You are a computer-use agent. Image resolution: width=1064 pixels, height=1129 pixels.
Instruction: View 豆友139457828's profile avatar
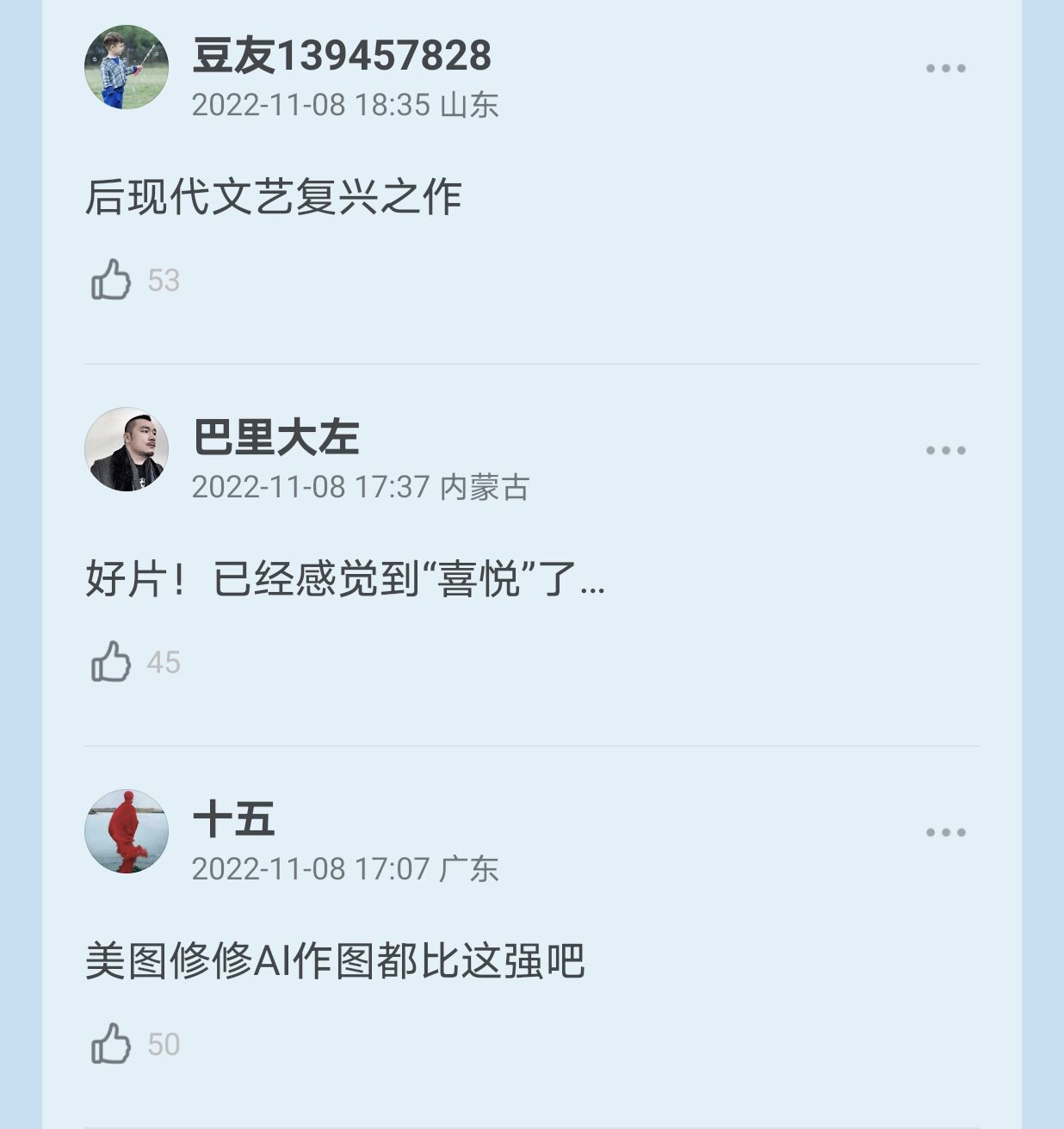(x=127, y=67)
